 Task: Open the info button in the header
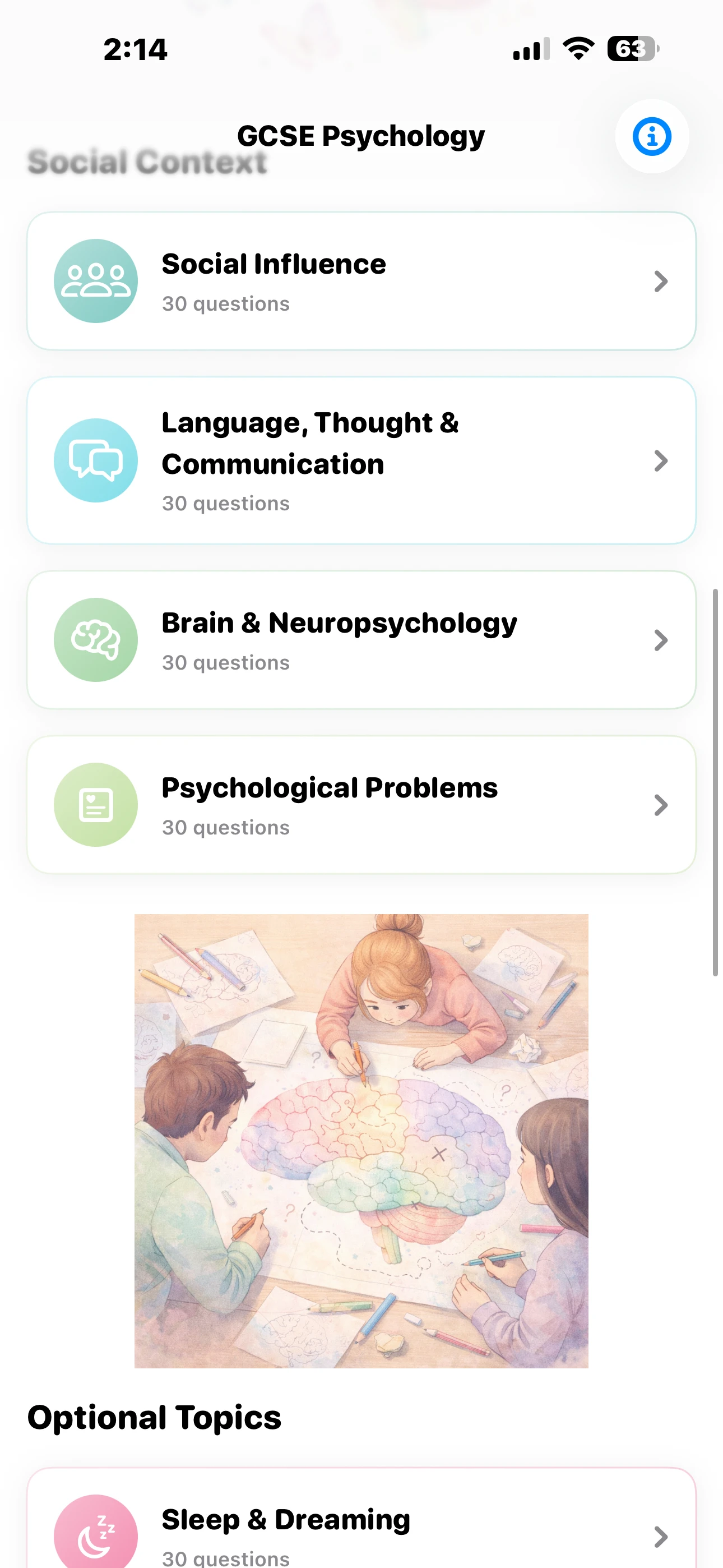point(651,136)
